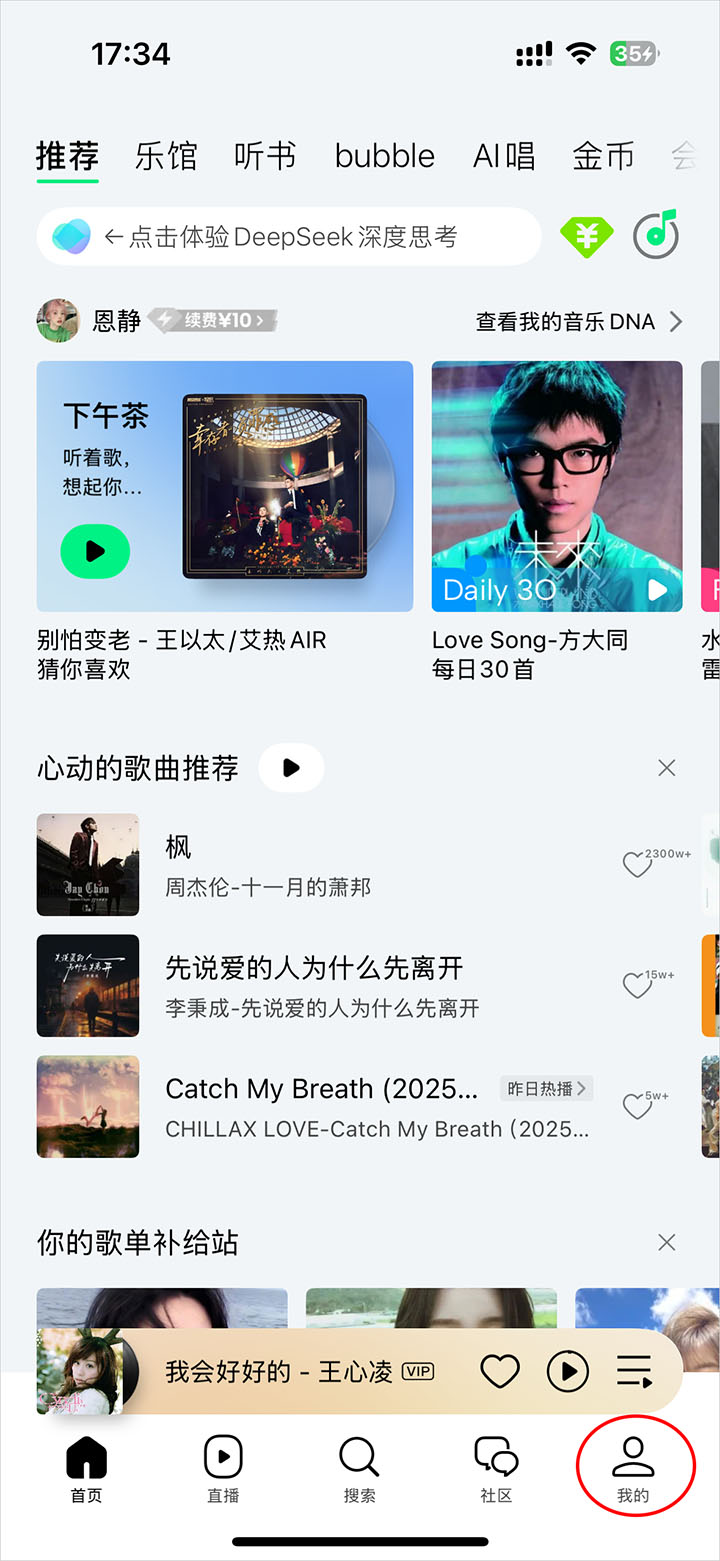Viewport: 720px width, 1561px height.
Task: Tap the music note recognition icon
Action: 657,237
